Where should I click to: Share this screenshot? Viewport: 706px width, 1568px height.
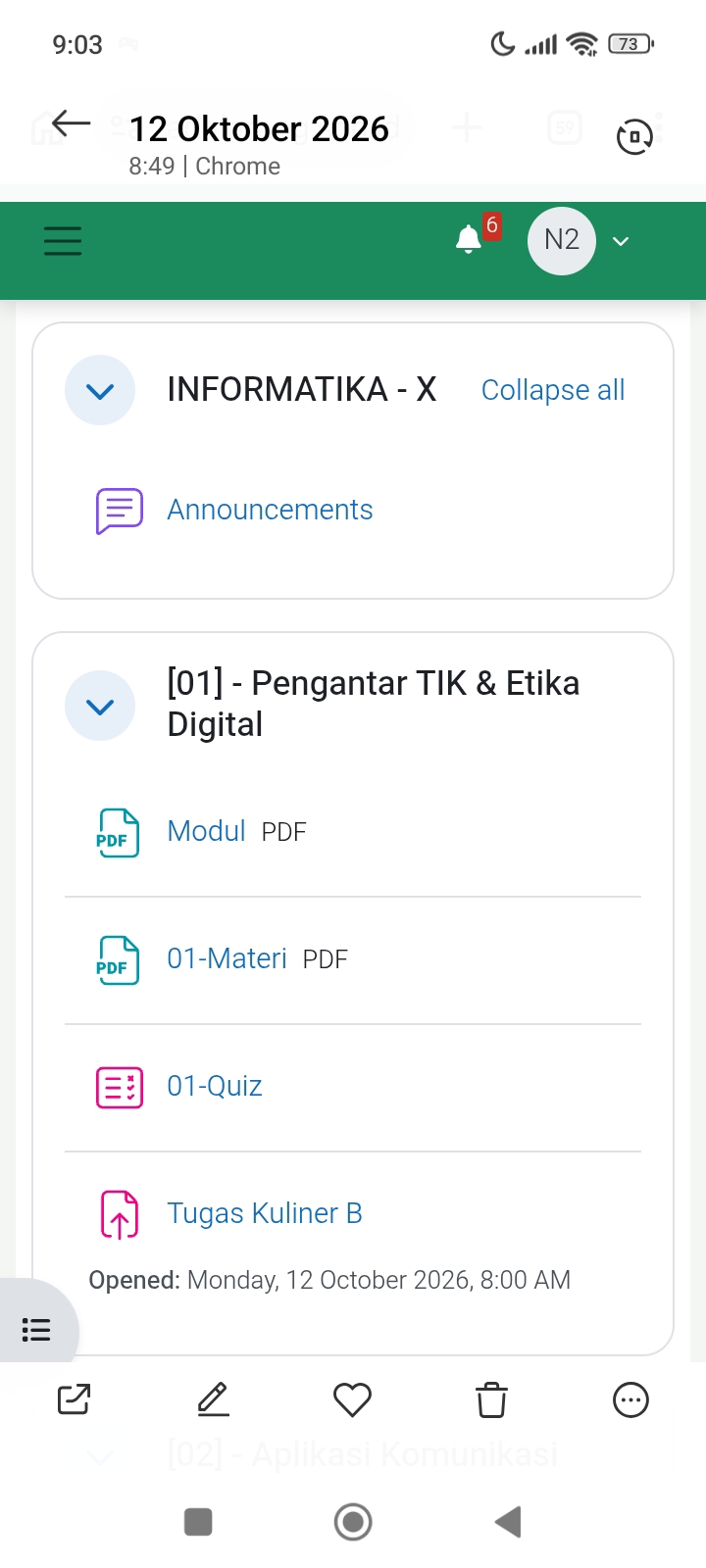(x=75, y=1399)
